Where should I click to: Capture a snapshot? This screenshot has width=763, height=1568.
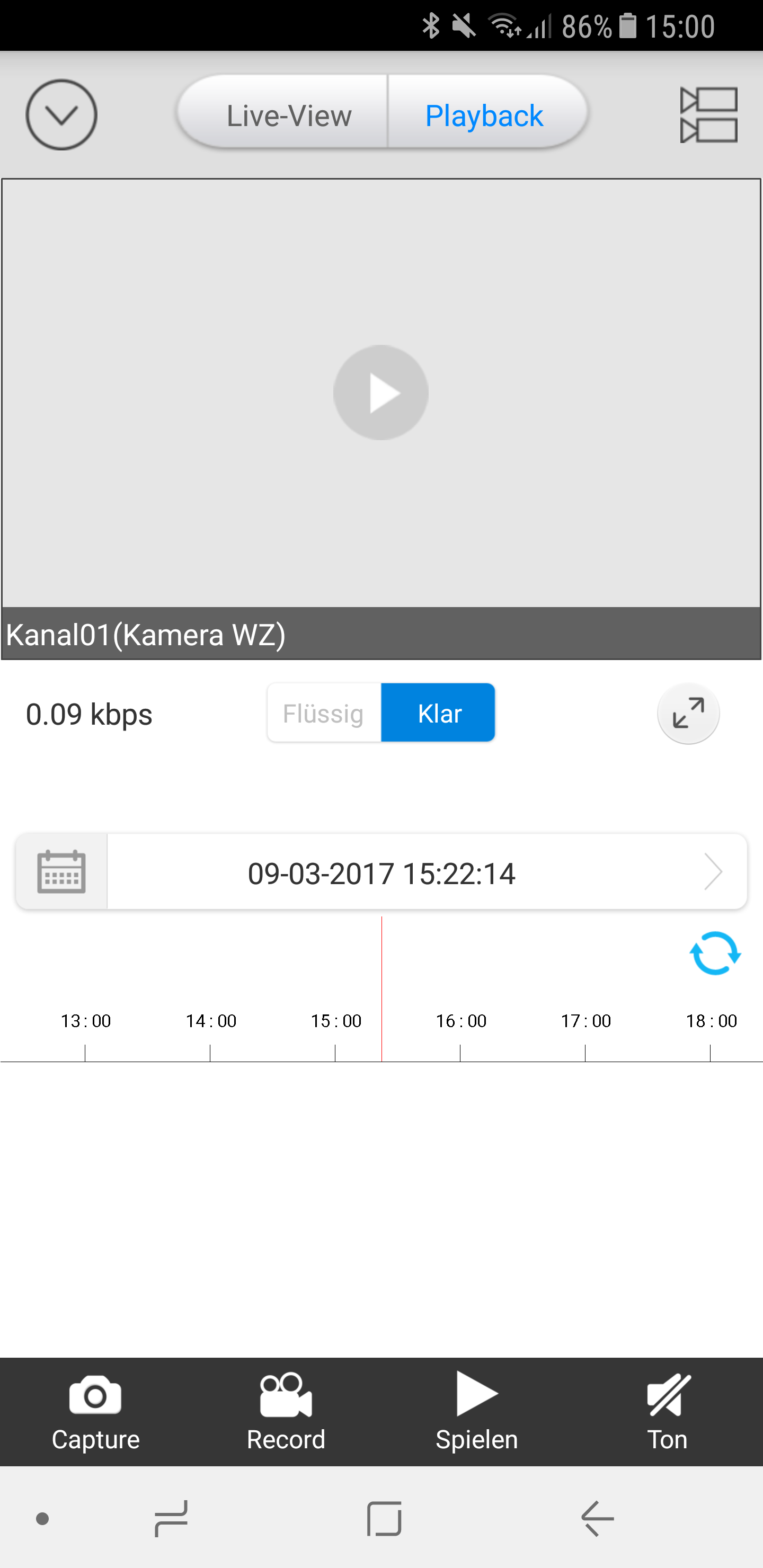tap(95, 1412)
